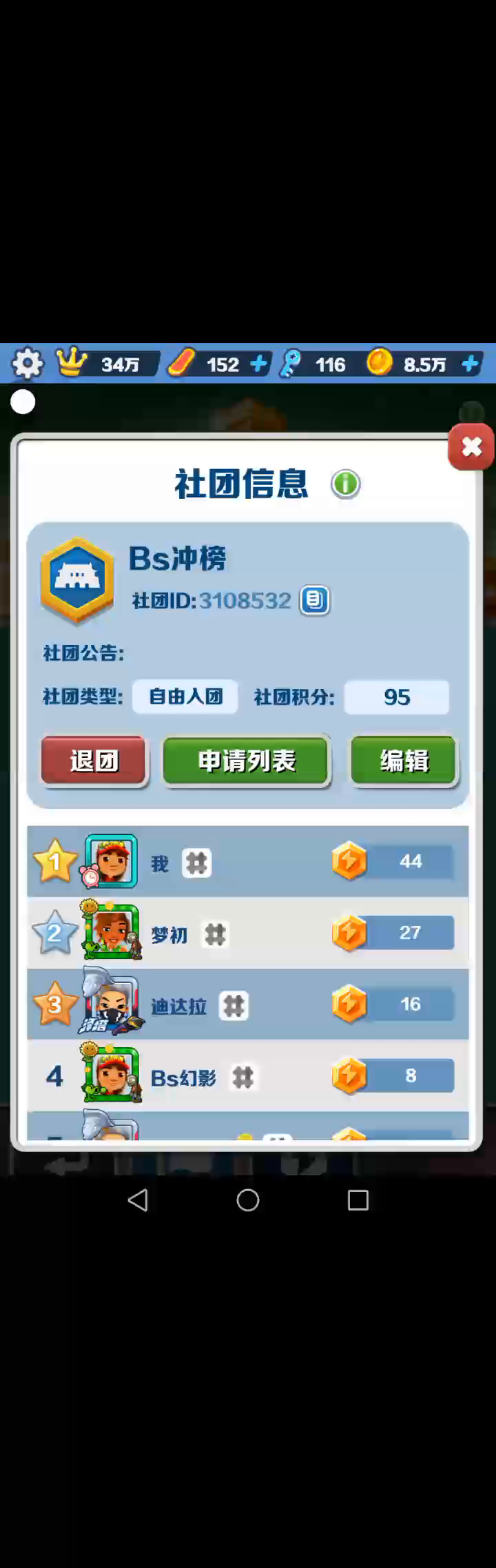The image size is (496, 1568).
Task: Open member 迪达拉's row
Action: (248, 1004)
